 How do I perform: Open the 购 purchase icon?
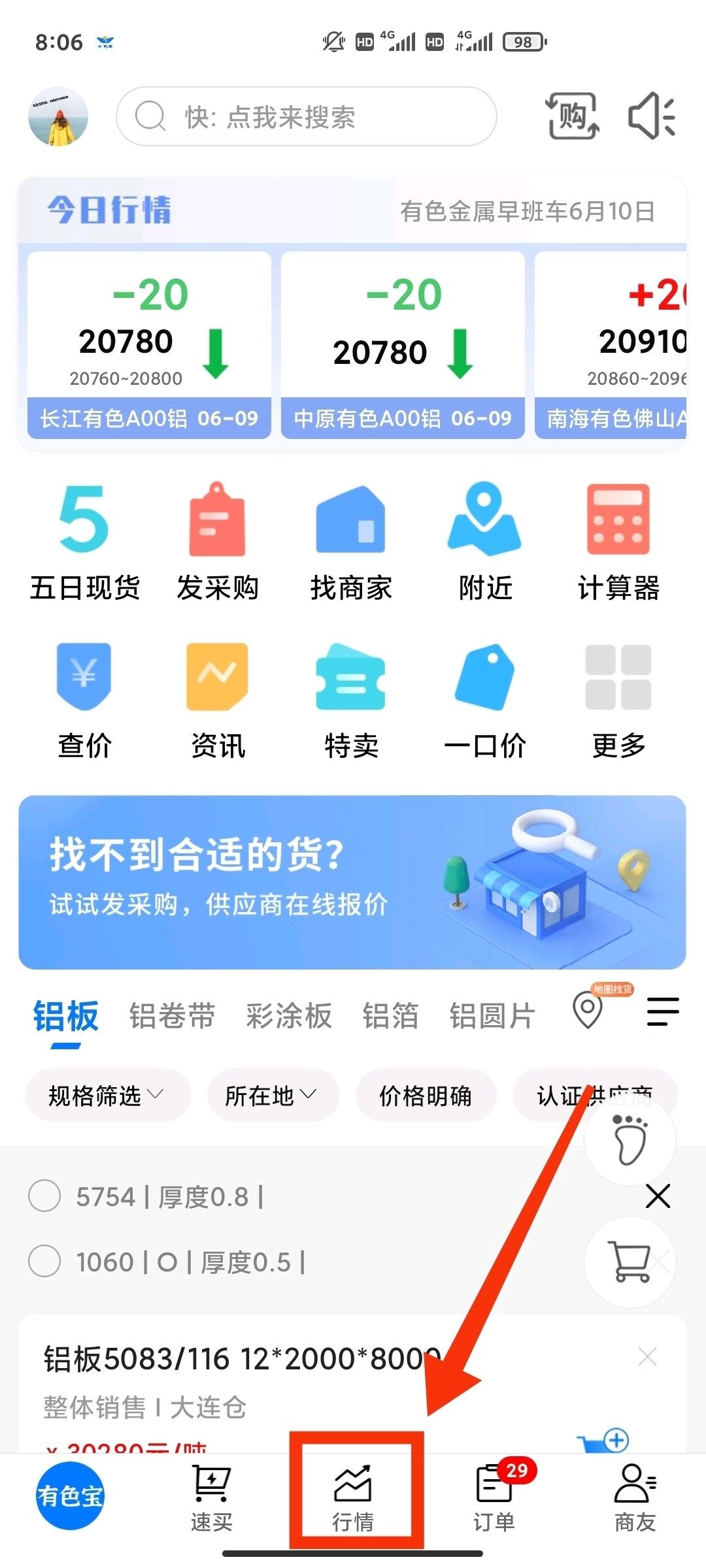pos(572,117)
